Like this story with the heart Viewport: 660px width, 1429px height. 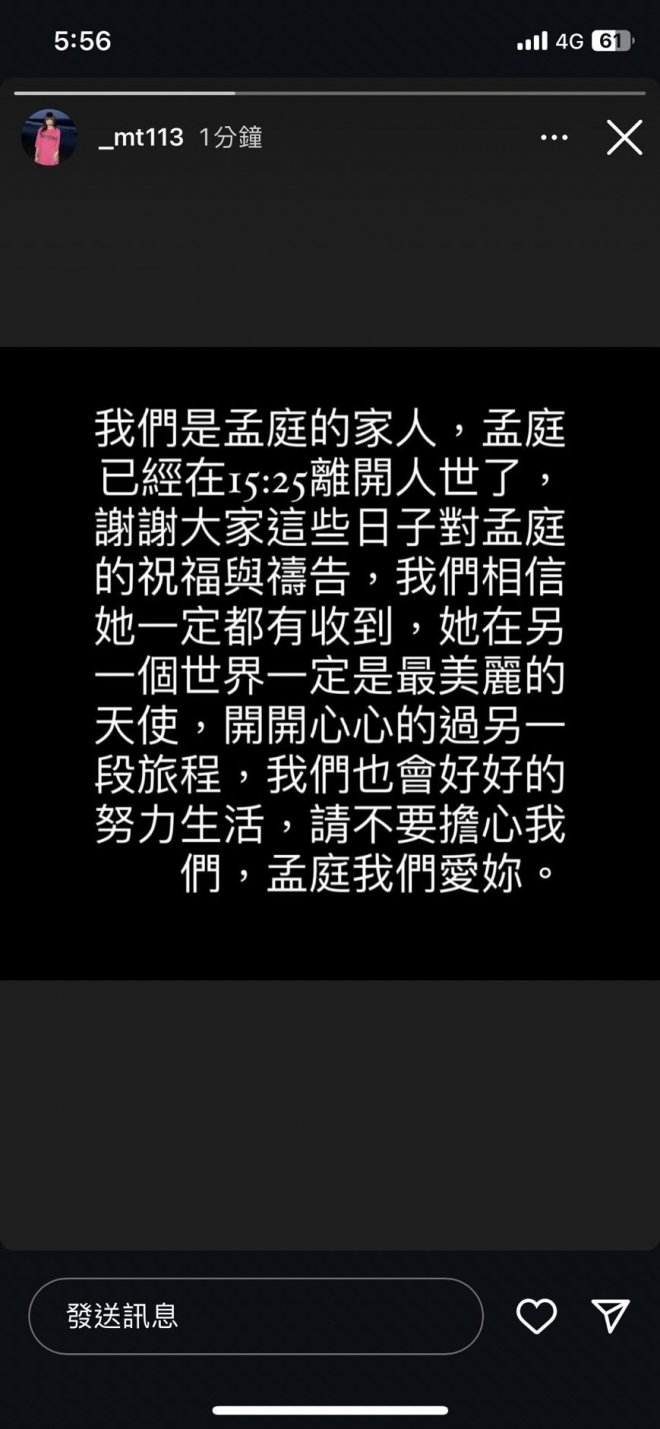[x=536, y=1316]
